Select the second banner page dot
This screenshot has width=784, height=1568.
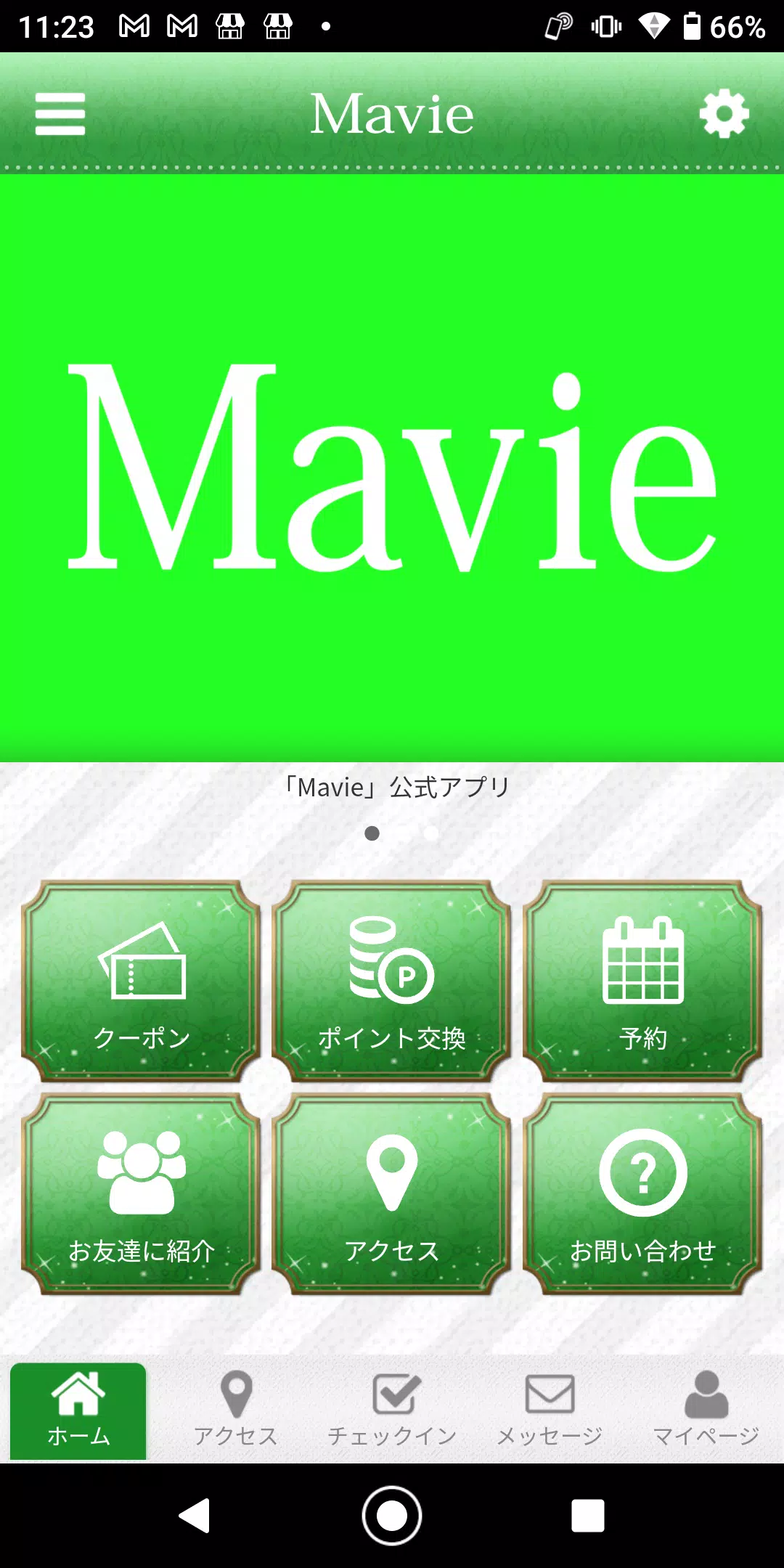pos(431,833)
